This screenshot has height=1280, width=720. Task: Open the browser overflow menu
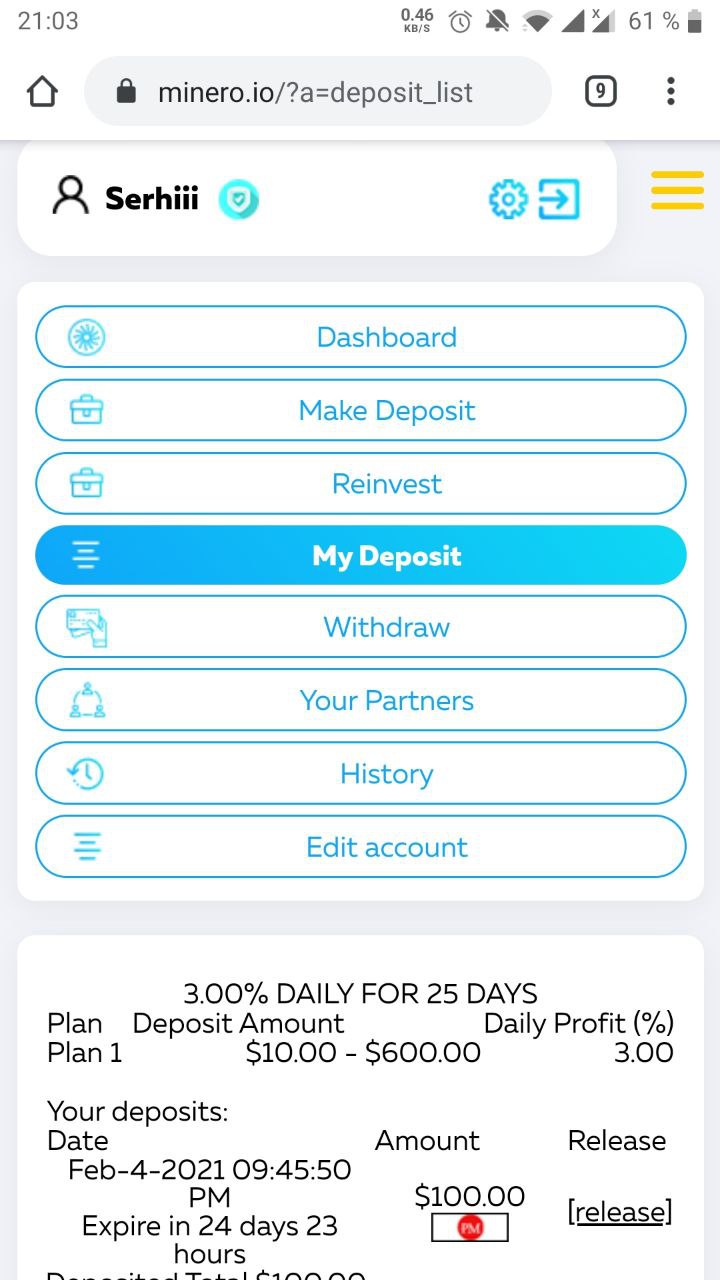click(x=670, y=92)
